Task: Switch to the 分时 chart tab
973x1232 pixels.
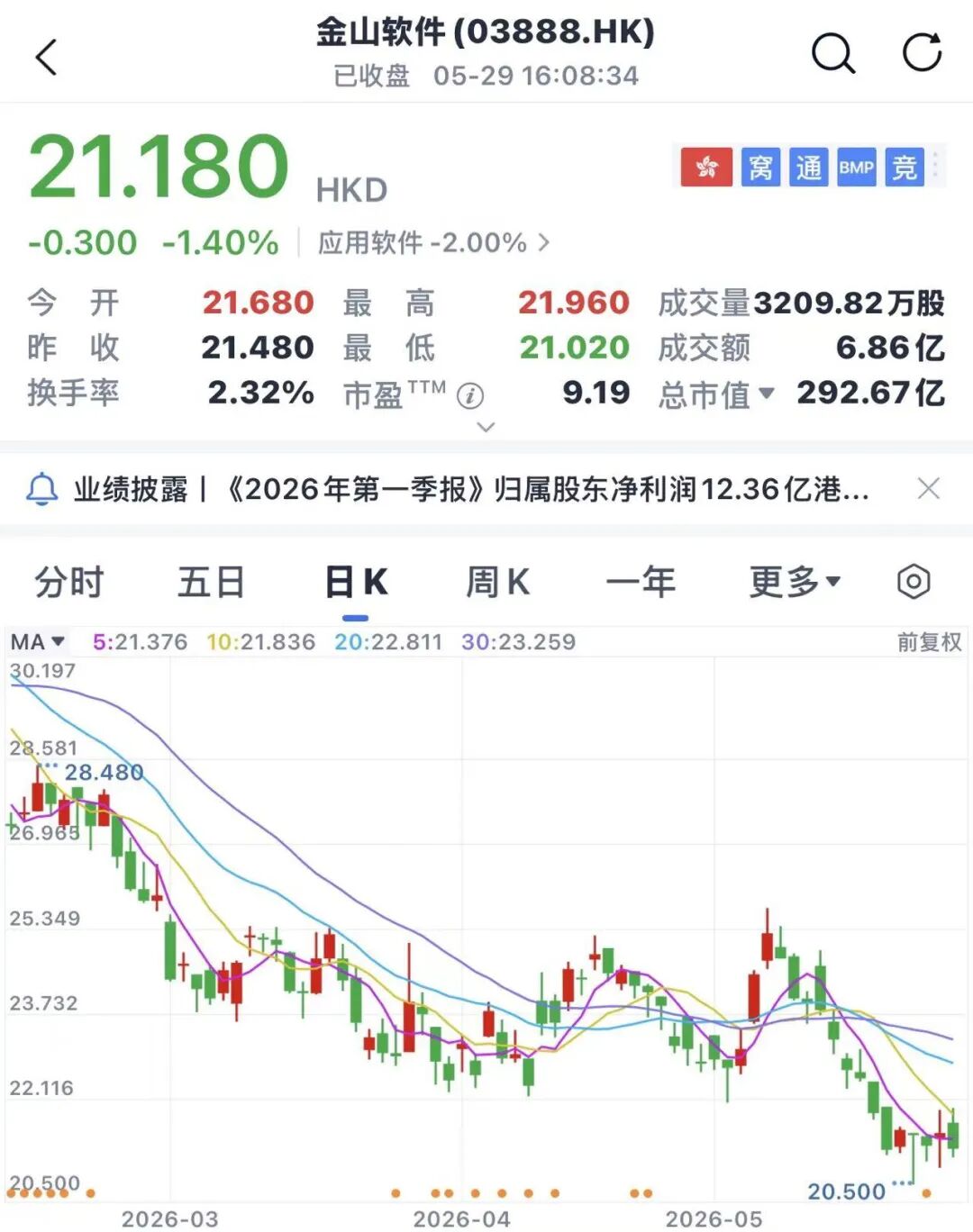Action: tap(69, 582)
